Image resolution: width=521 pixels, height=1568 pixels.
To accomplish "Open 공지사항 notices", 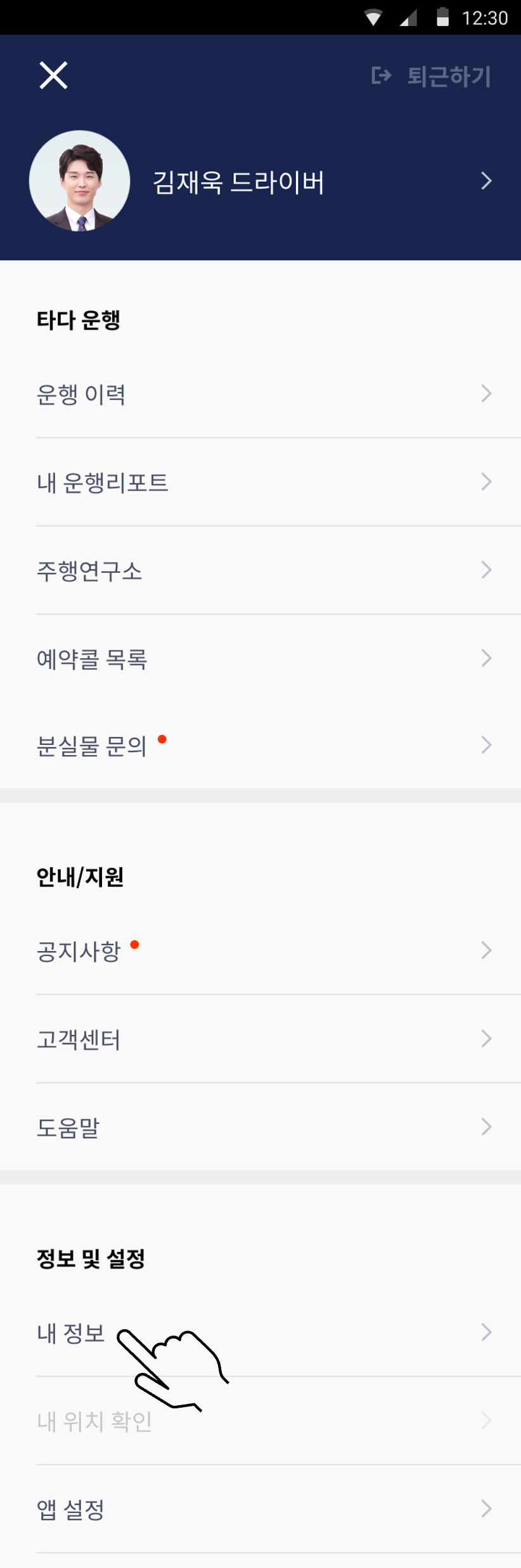I will (x=260, y=951).
